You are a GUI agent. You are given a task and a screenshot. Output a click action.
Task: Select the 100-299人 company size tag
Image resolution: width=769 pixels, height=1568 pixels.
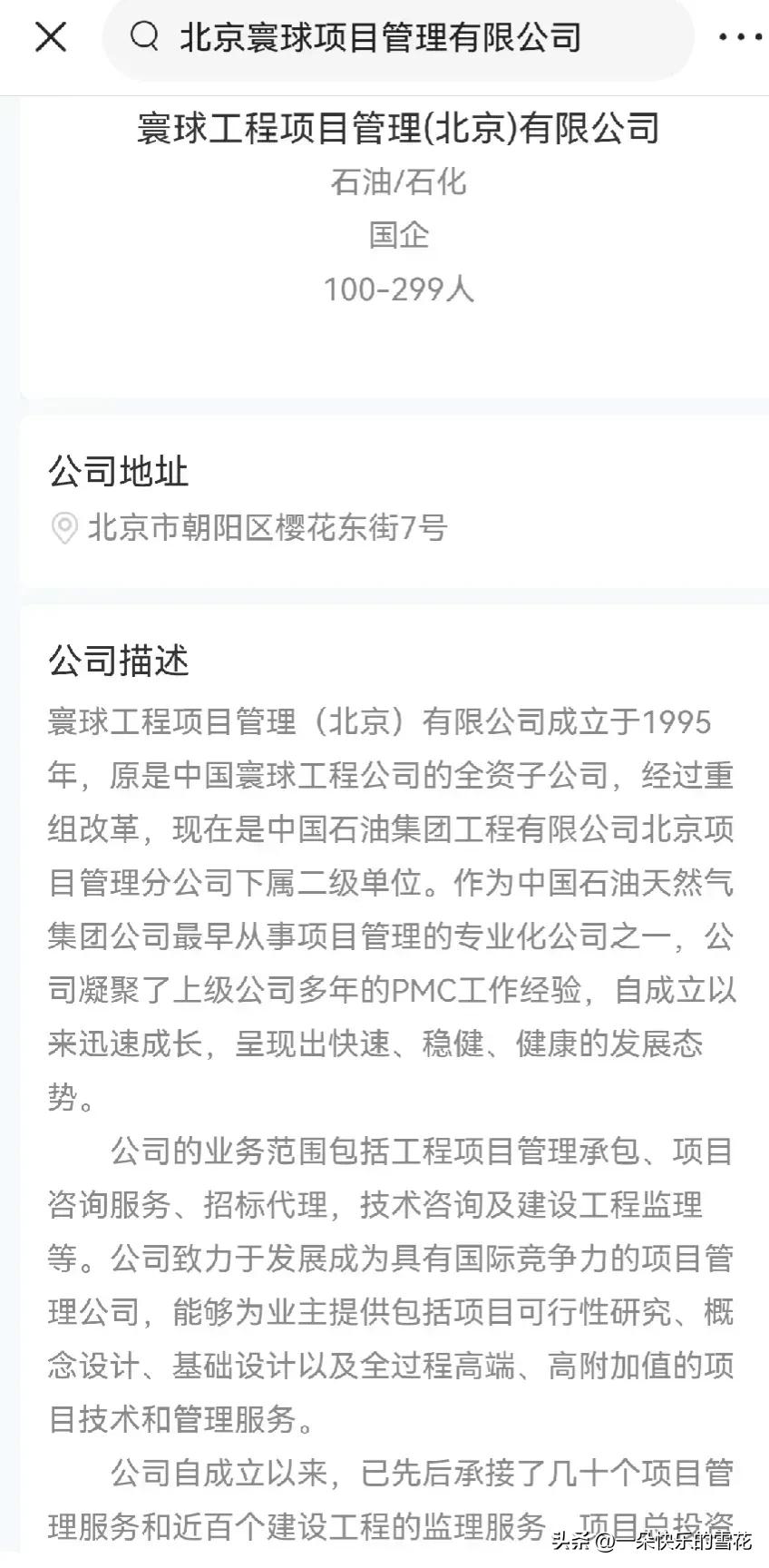399,289
